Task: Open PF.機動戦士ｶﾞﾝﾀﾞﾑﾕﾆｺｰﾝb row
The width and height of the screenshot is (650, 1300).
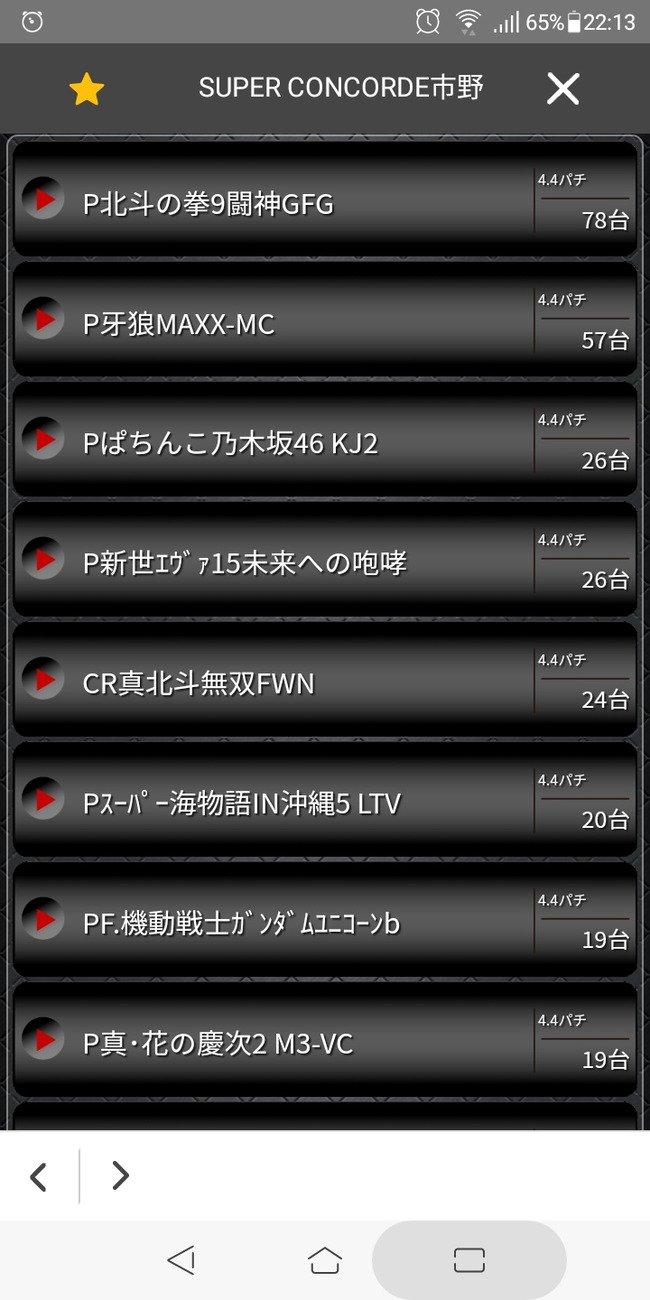Action: tap(325, 919)
